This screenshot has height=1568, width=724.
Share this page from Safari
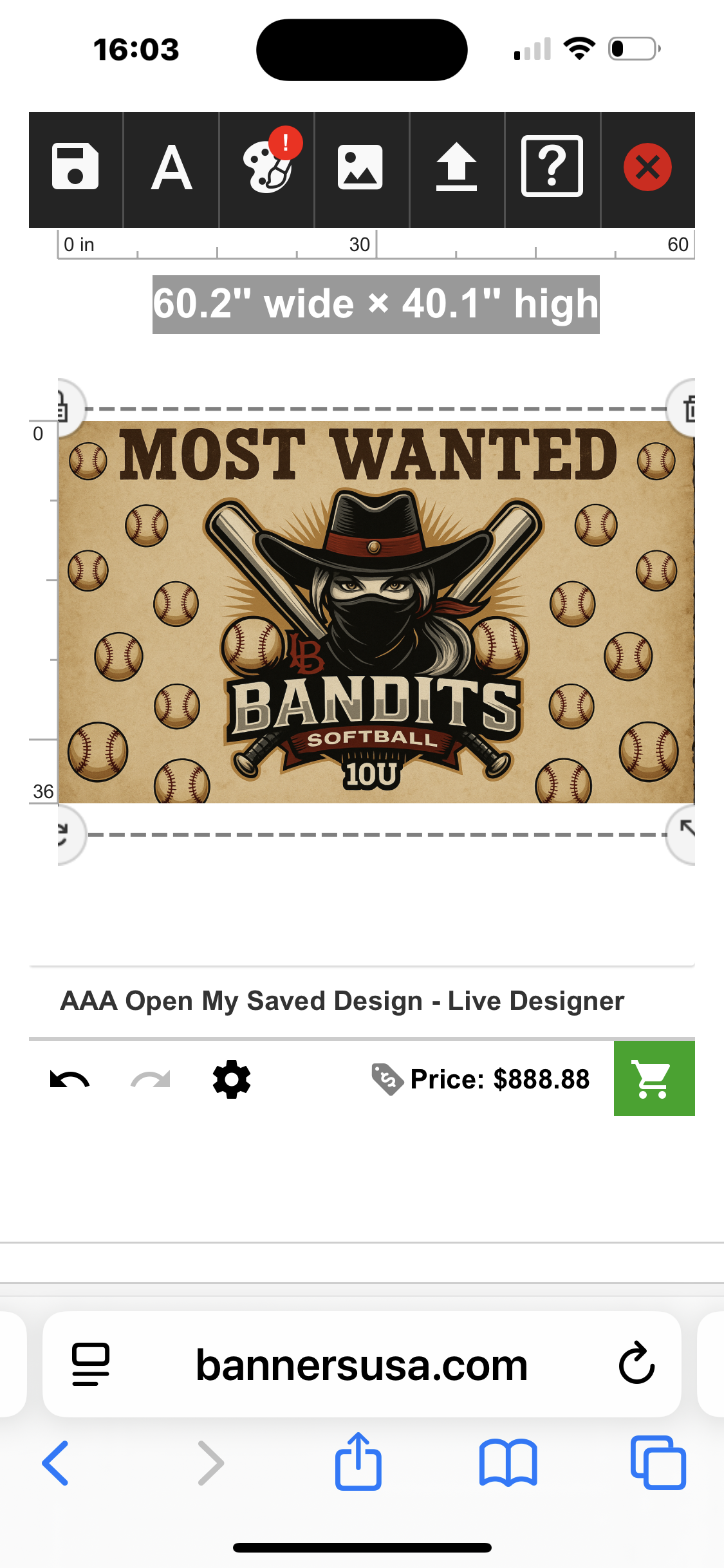[358, 1461]
